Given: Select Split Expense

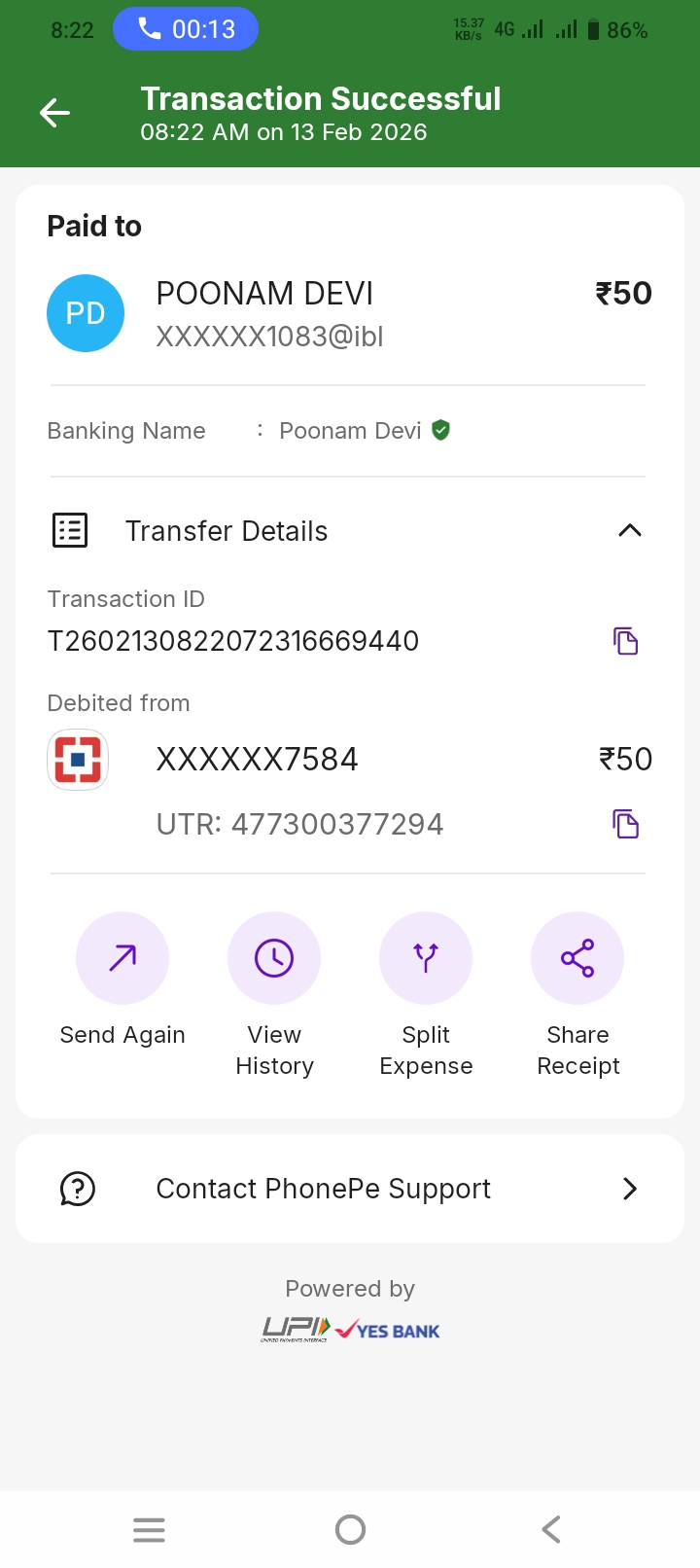Looking at the screenshot, I should tap(426, 959).
